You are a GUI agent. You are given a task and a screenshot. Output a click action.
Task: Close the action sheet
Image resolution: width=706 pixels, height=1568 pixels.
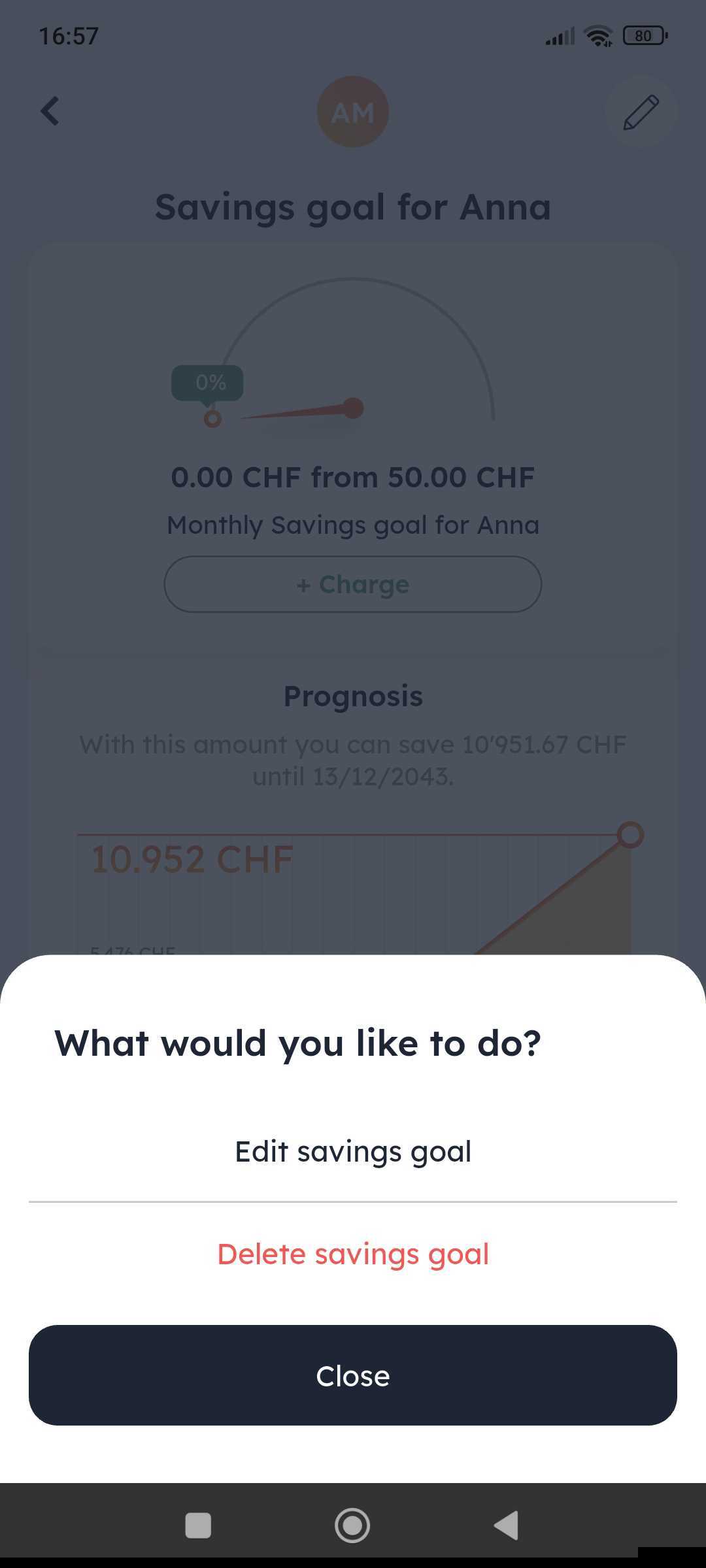coord(353,1375)
